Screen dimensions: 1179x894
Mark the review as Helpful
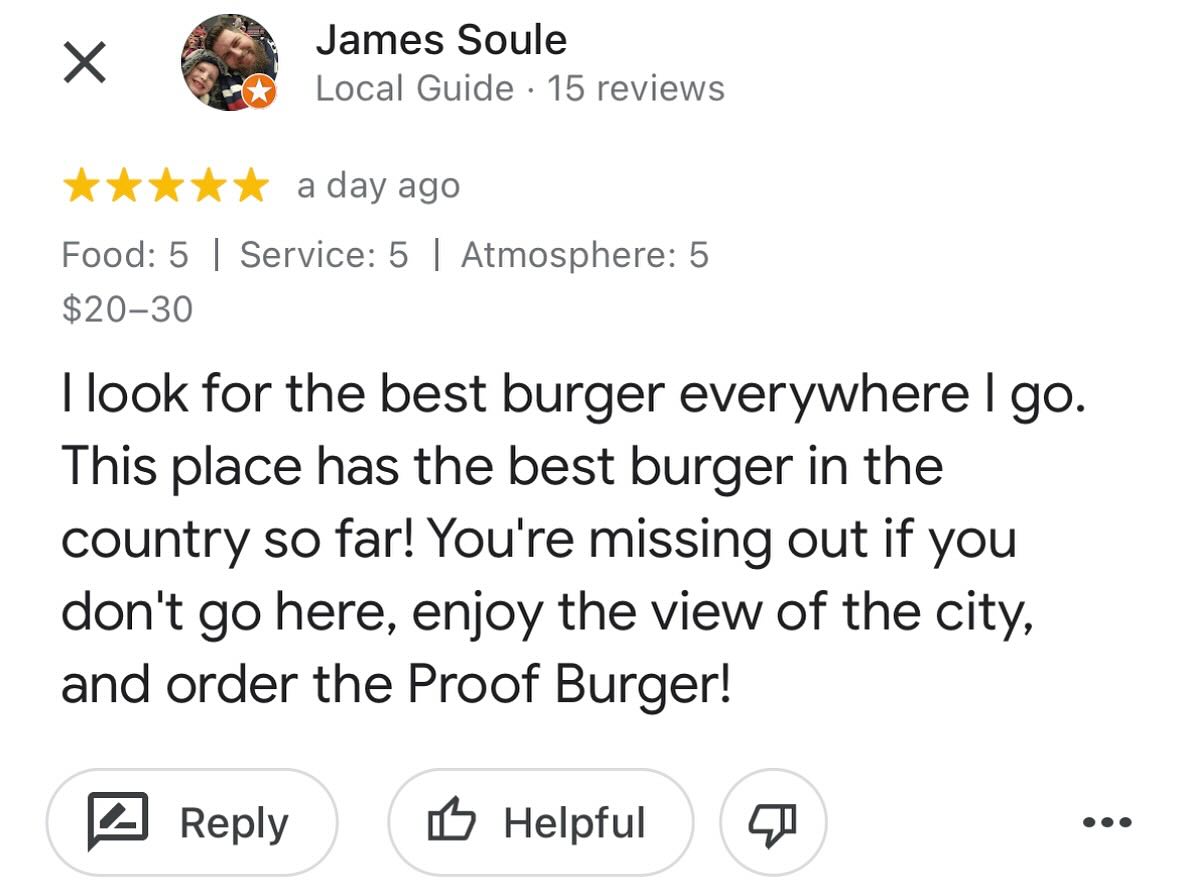tap(540, 822)
